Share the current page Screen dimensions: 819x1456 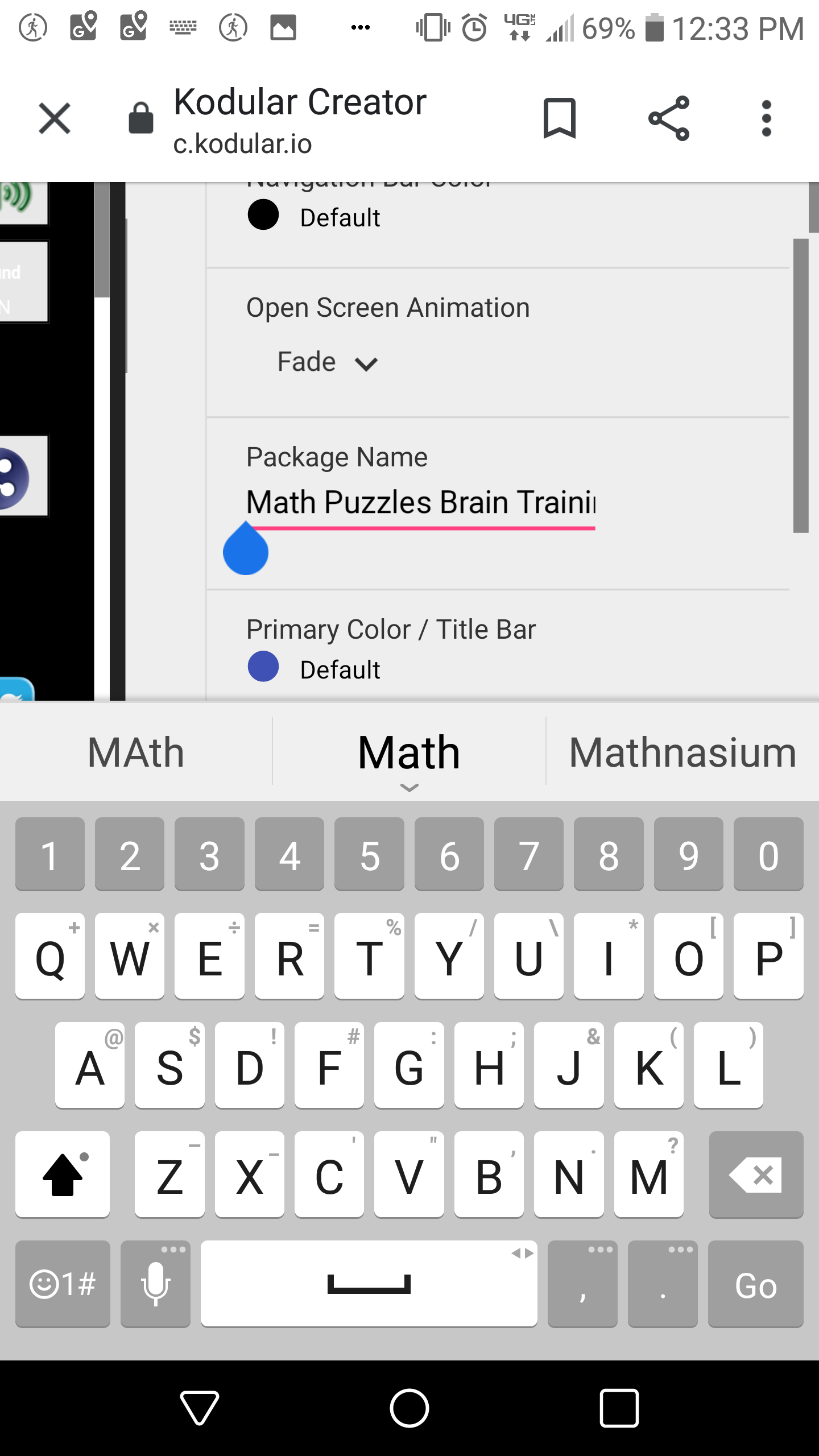pyautogui.click(x=669, y=118)
